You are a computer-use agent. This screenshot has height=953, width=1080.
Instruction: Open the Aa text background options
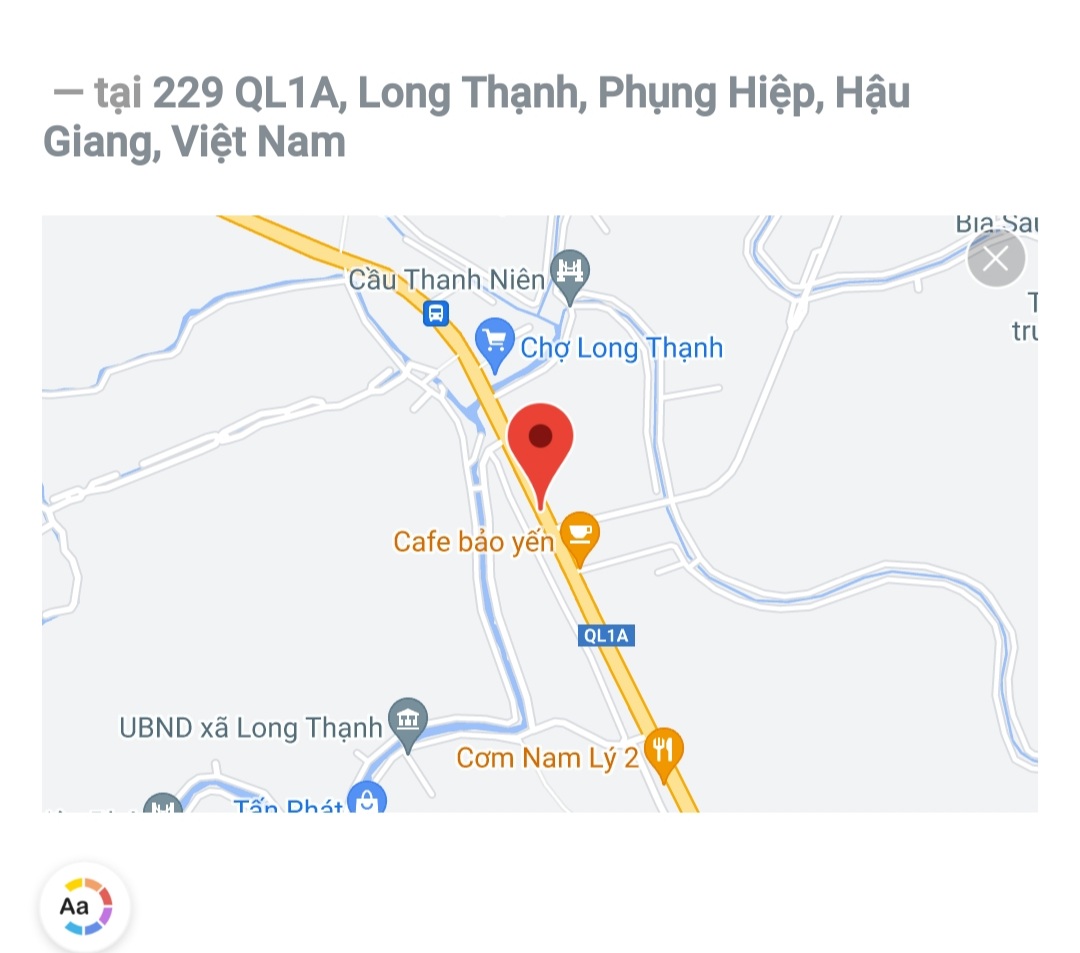pos(85,907)
